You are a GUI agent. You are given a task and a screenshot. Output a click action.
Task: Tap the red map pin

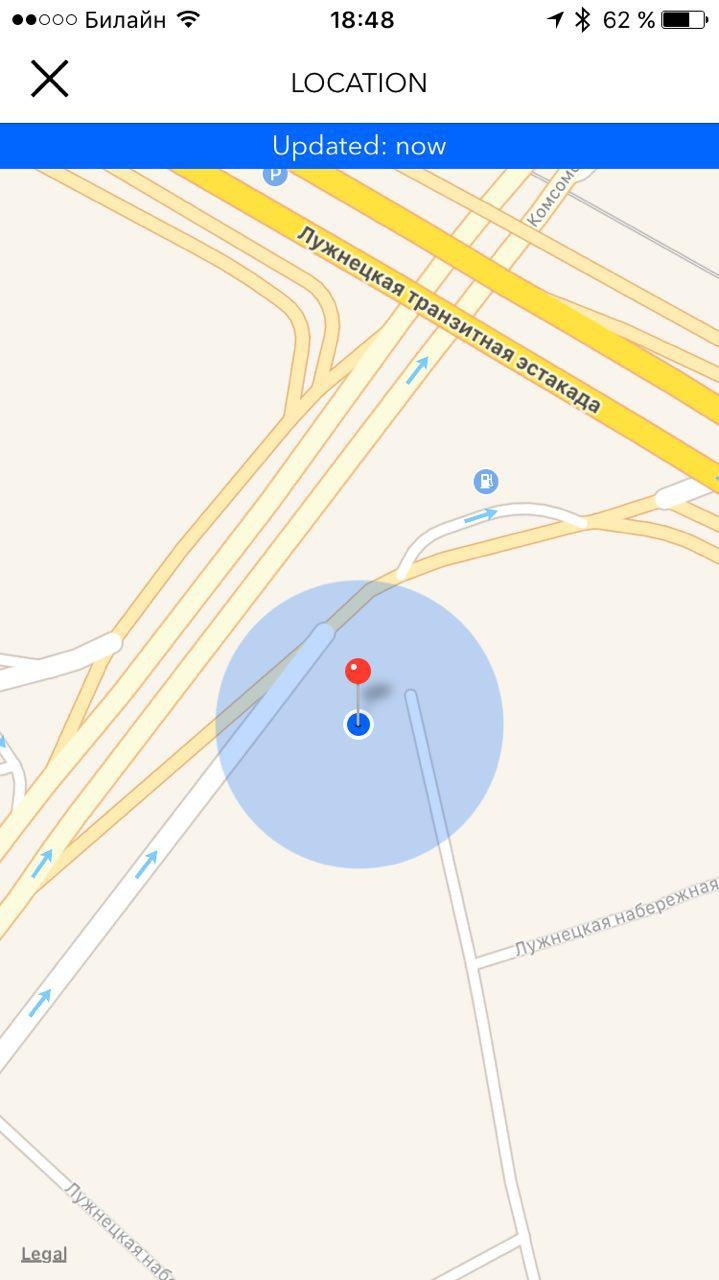pos(358,672)
